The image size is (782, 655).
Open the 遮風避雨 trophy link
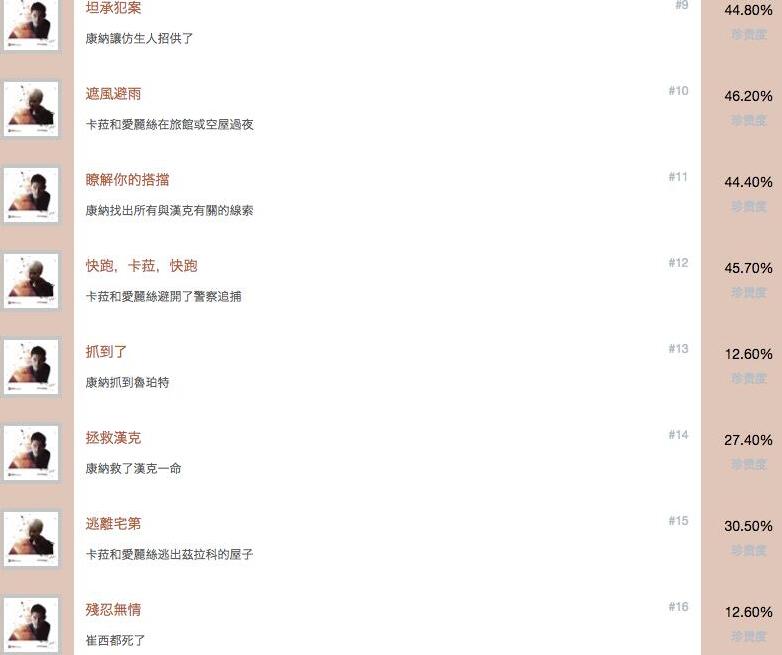tap(113, 94)
